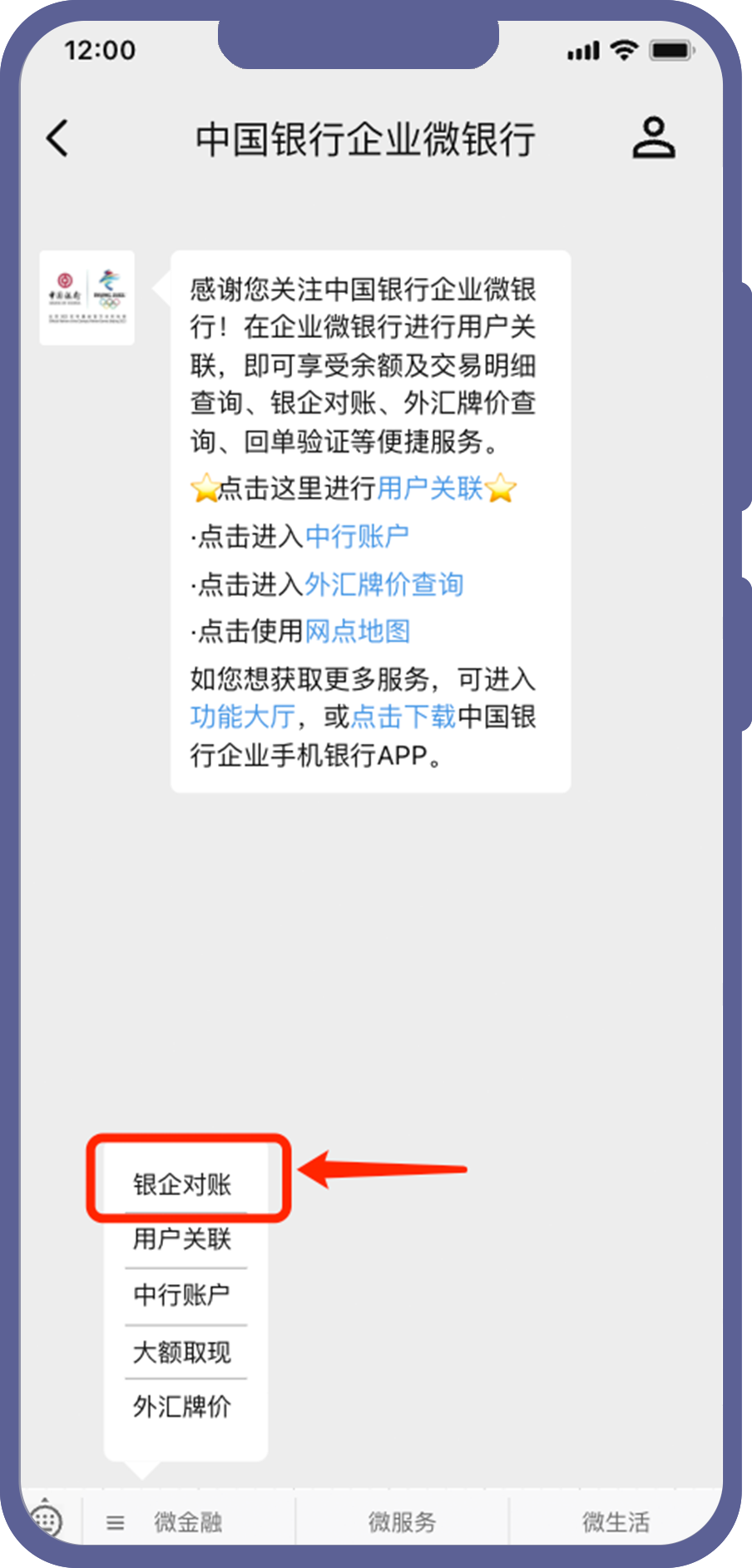This screenshot has width=752, height=1568.
Task: Follow the 中行账户 link in the message
Action: (x=357, y=537)
